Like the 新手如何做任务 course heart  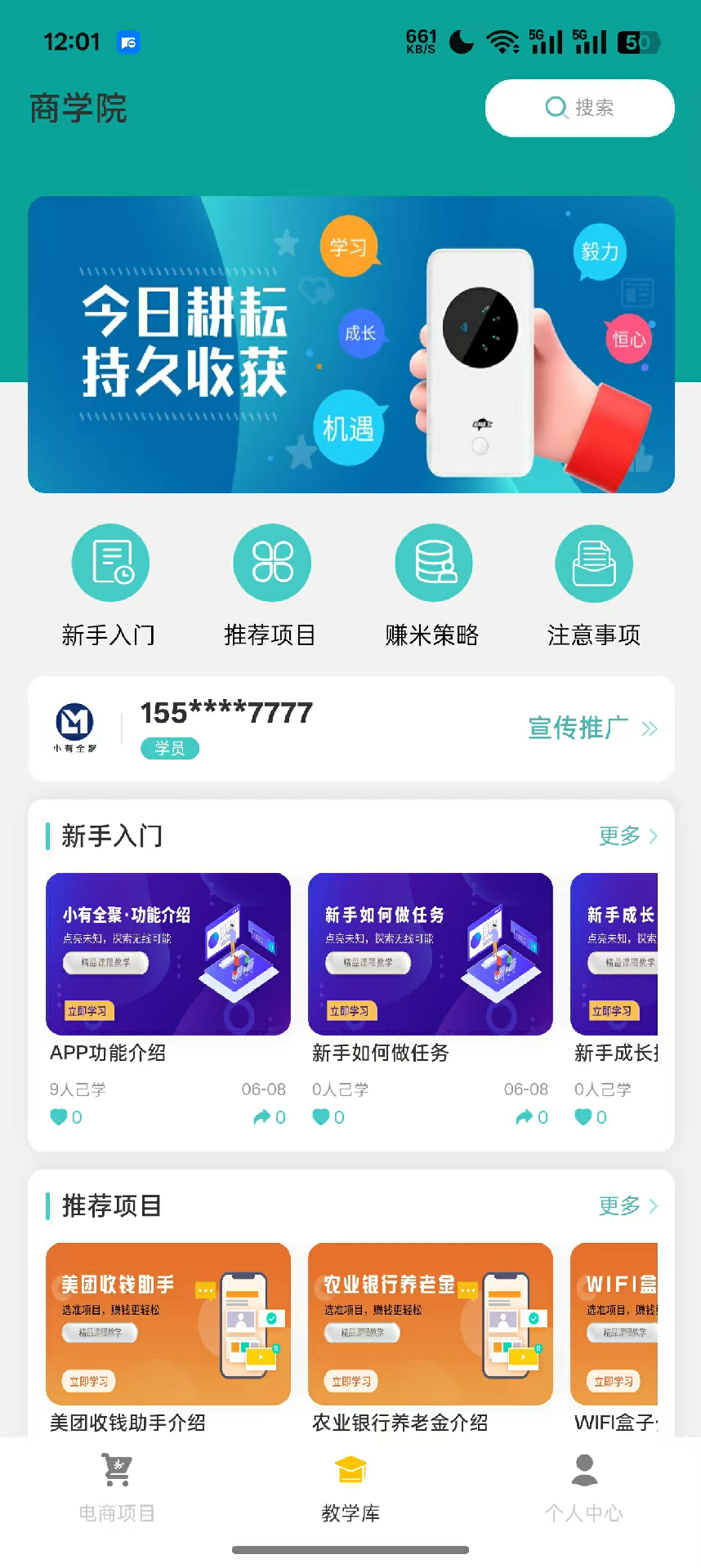[x=321, y=1116]
